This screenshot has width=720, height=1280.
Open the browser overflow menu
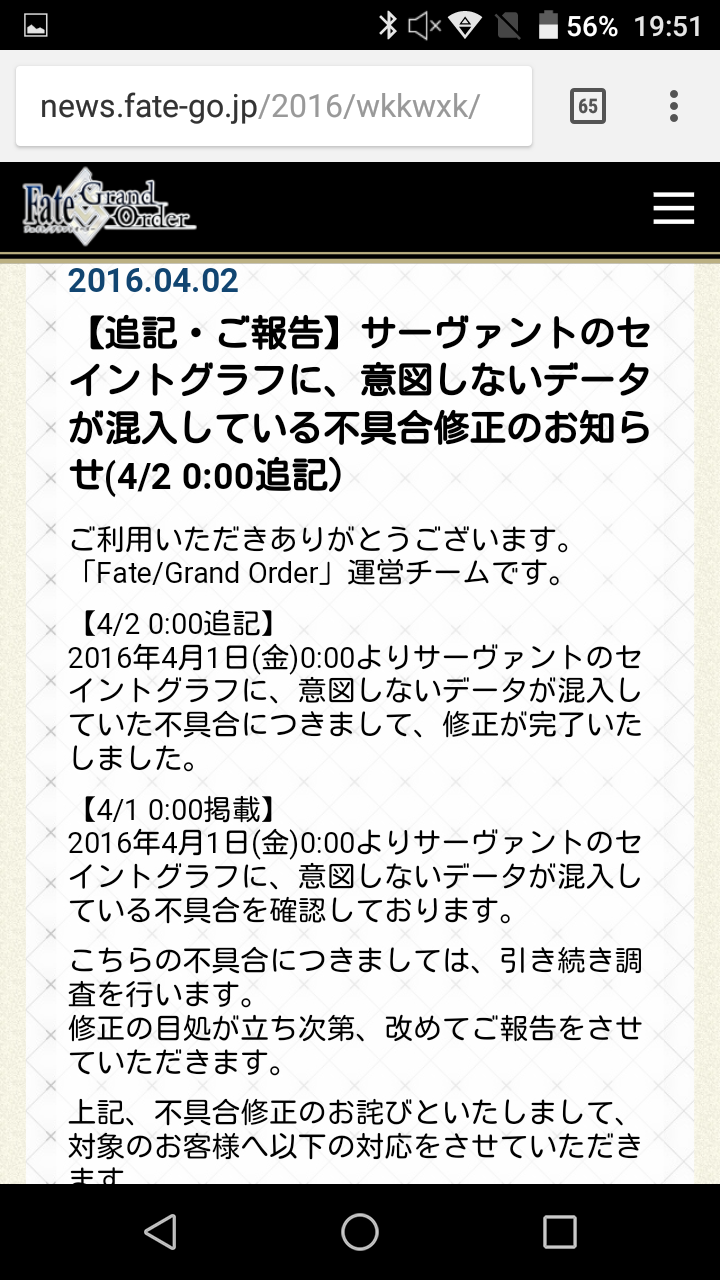[674, 106]
